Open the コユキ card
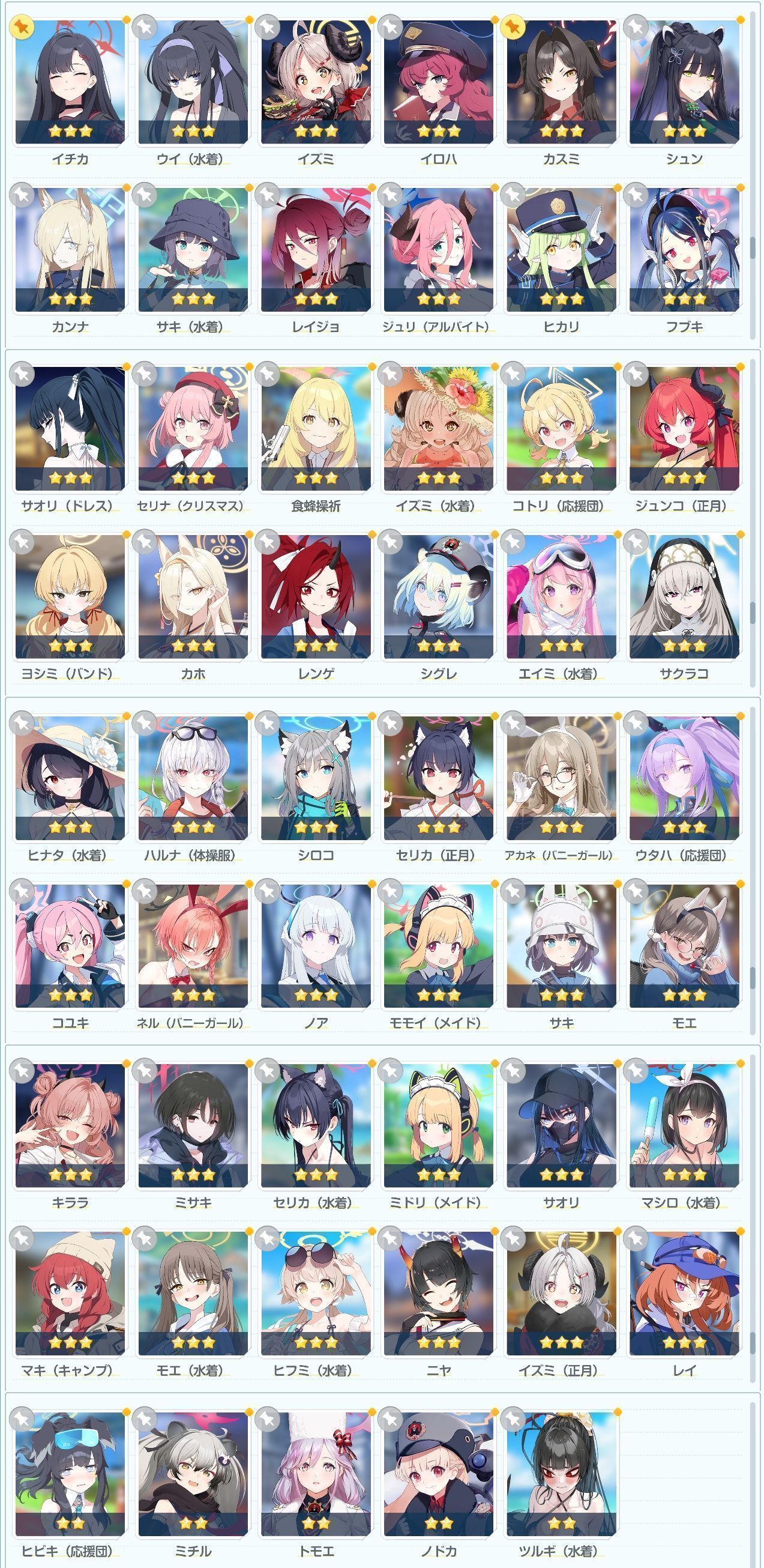Image resolution: width=764 pixels, height=1568 pixels. [x=70, y=946]
